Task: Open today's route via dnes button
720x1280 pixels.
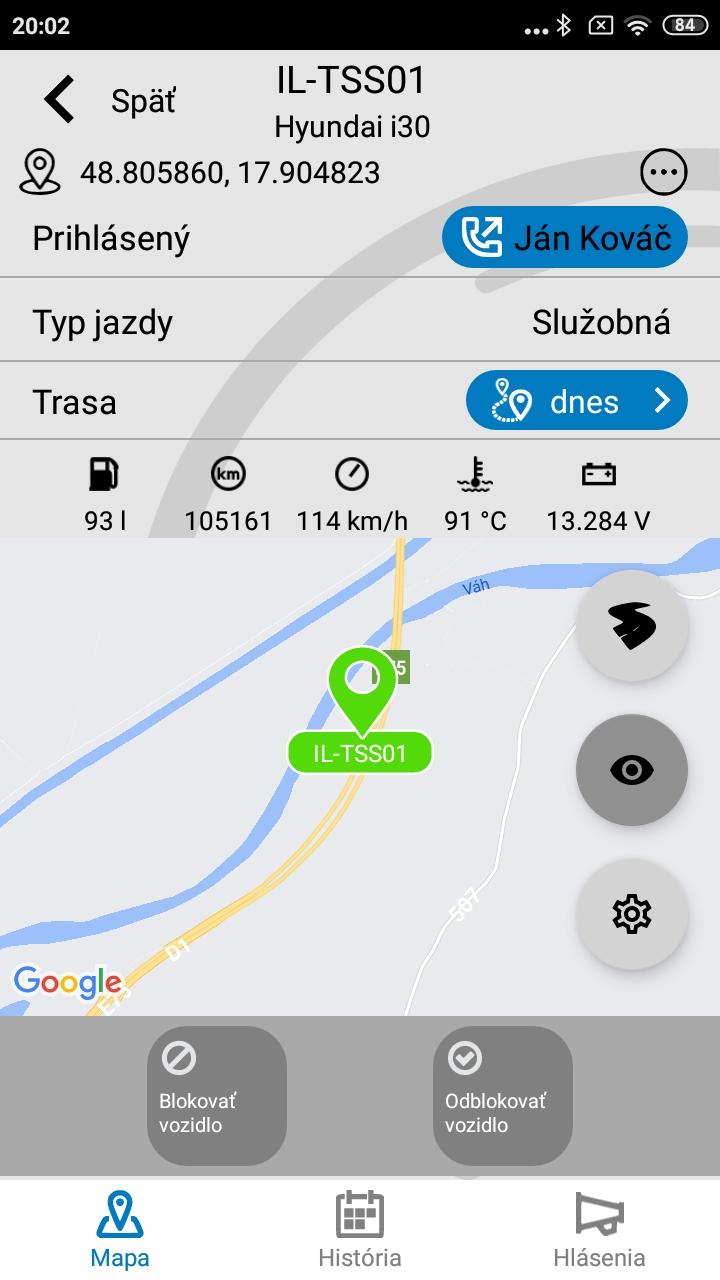Action: 576,401
